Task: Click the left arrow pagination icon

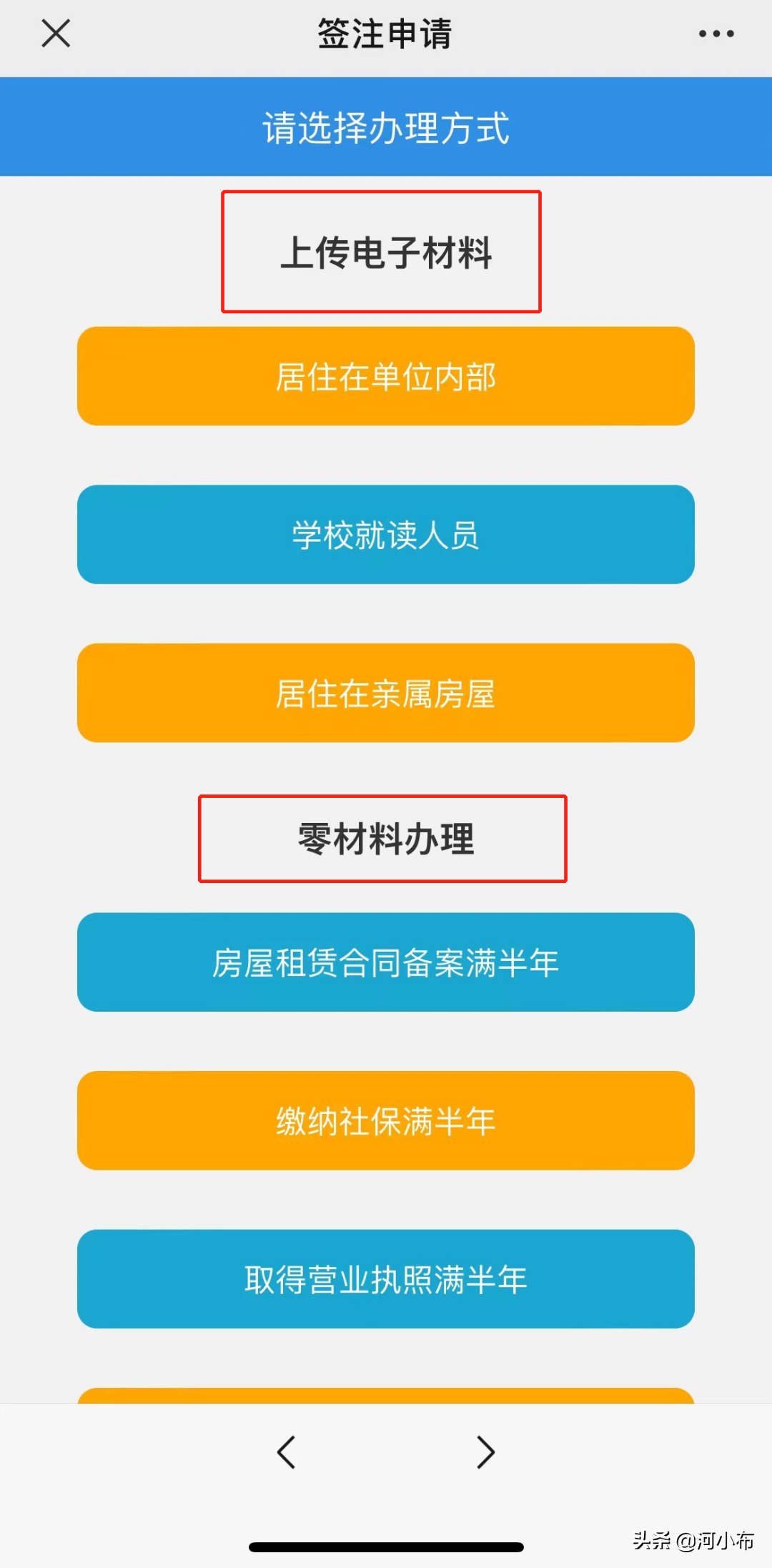Action: pyautogui.click(x=285, y=1451)
